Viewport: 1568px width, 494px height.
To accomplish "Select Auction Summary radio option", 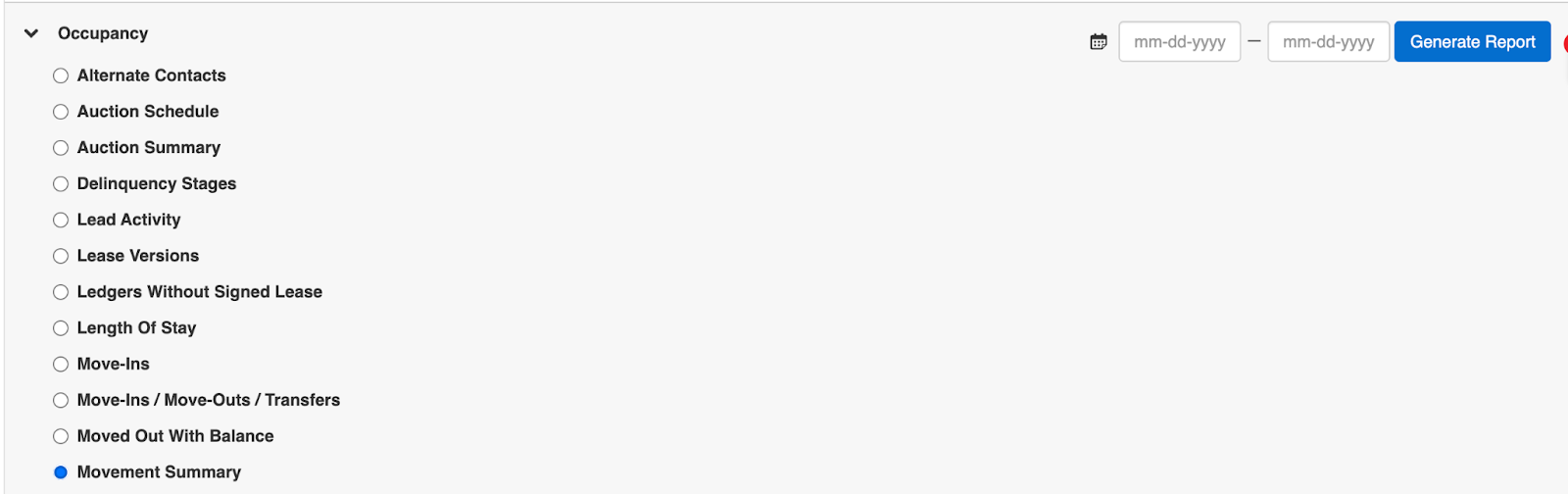I will pyautogui.click(x=61, y=148).
